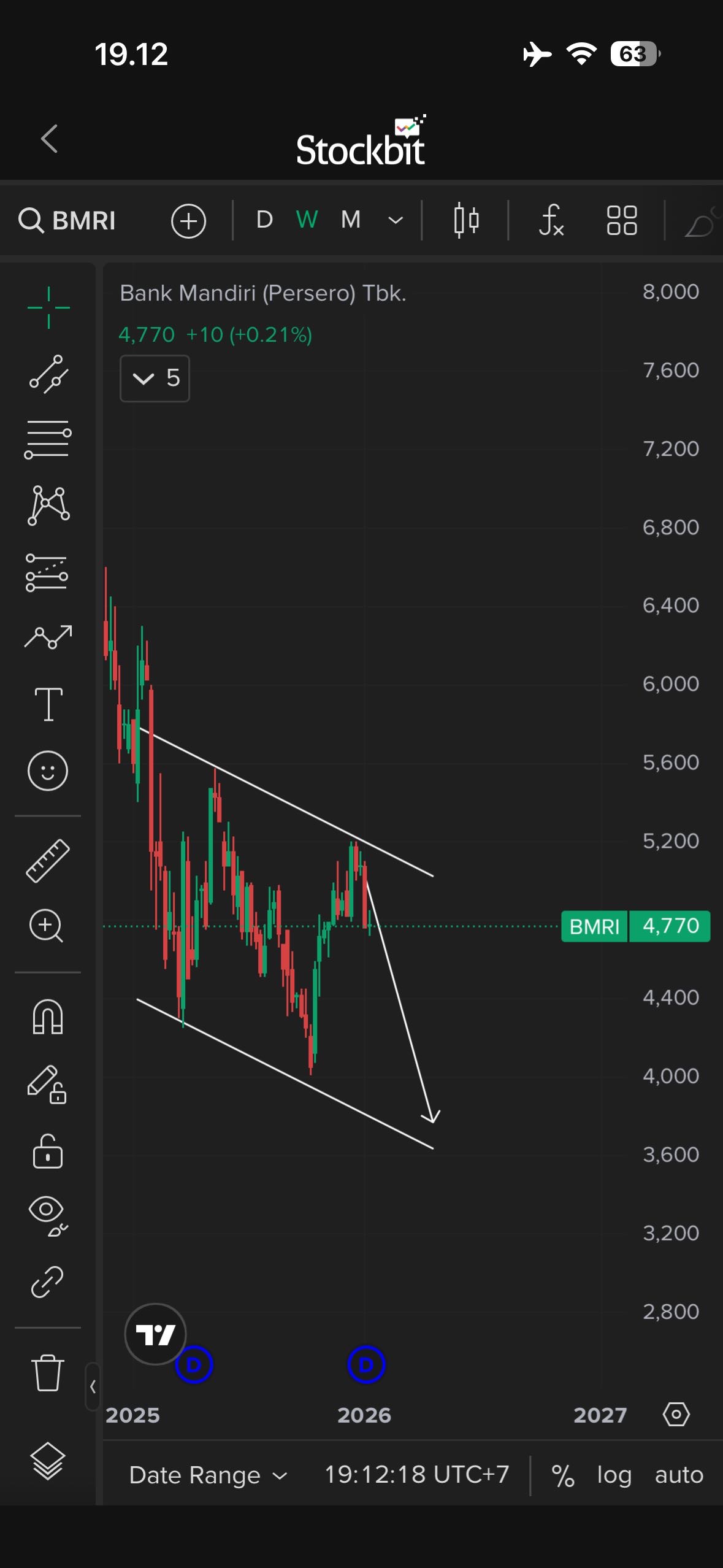Open the Date Range selector
The height and width of the screenshot is (1568, 723).
coord(208,1475)
